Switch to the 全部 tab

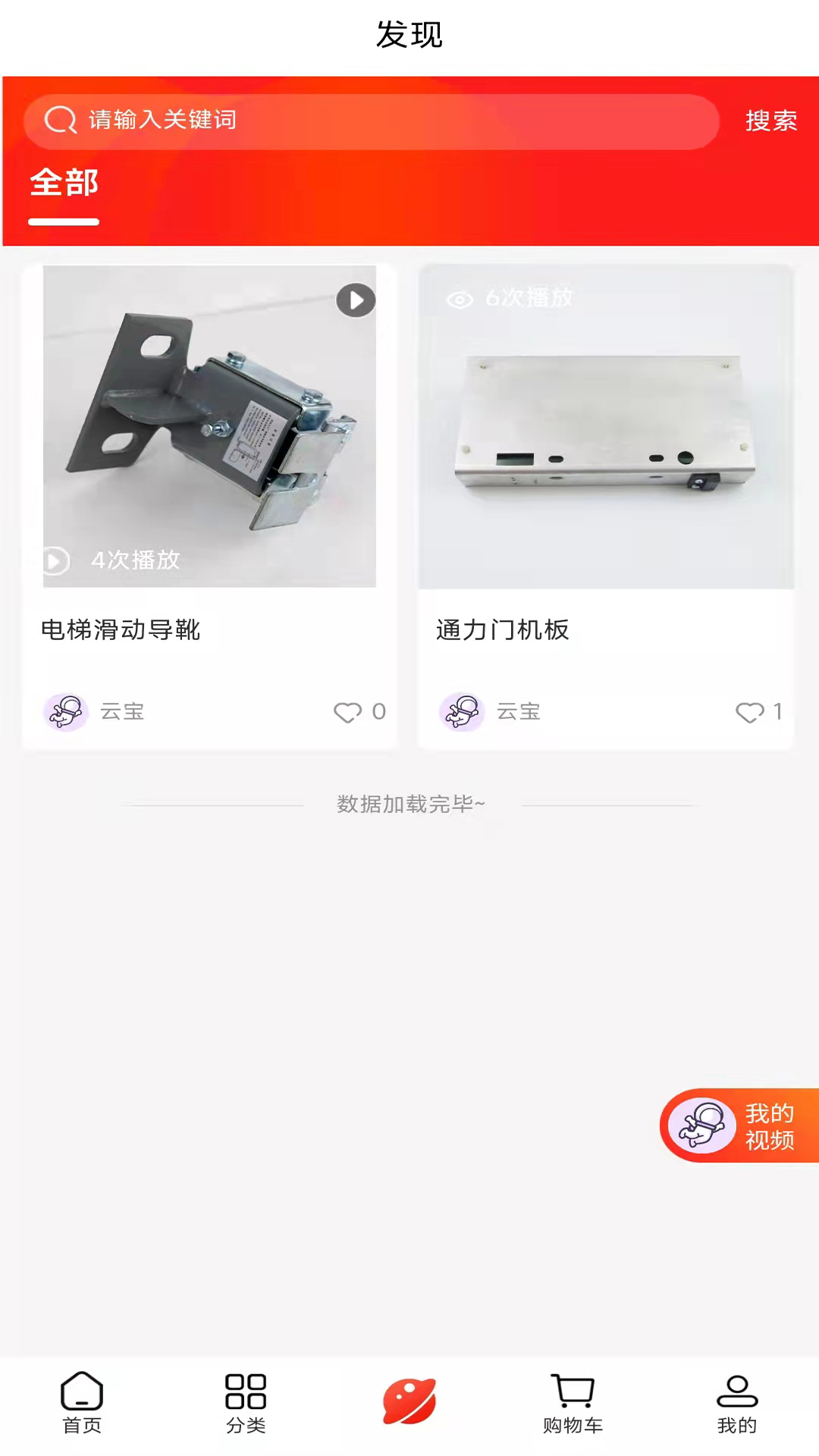64,184
